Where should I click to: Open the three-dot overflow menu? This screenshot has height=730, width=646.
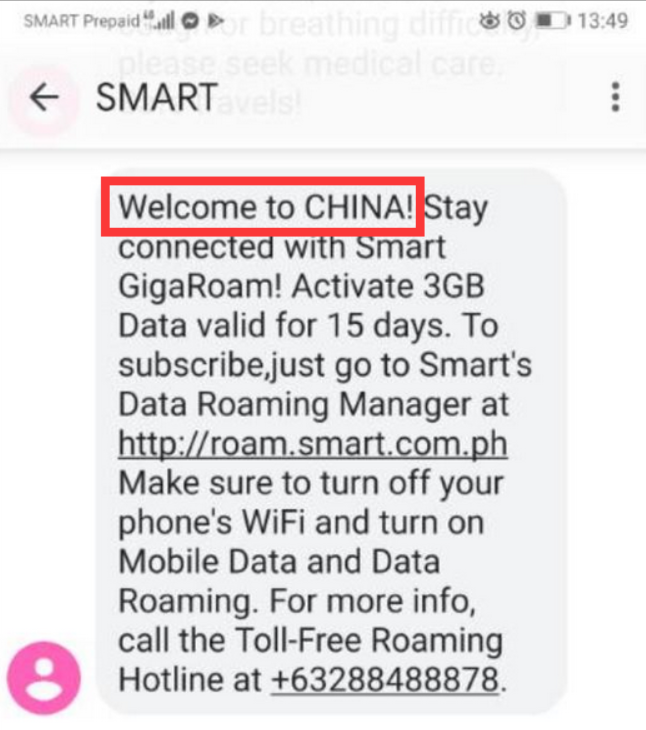click(615, 97)
